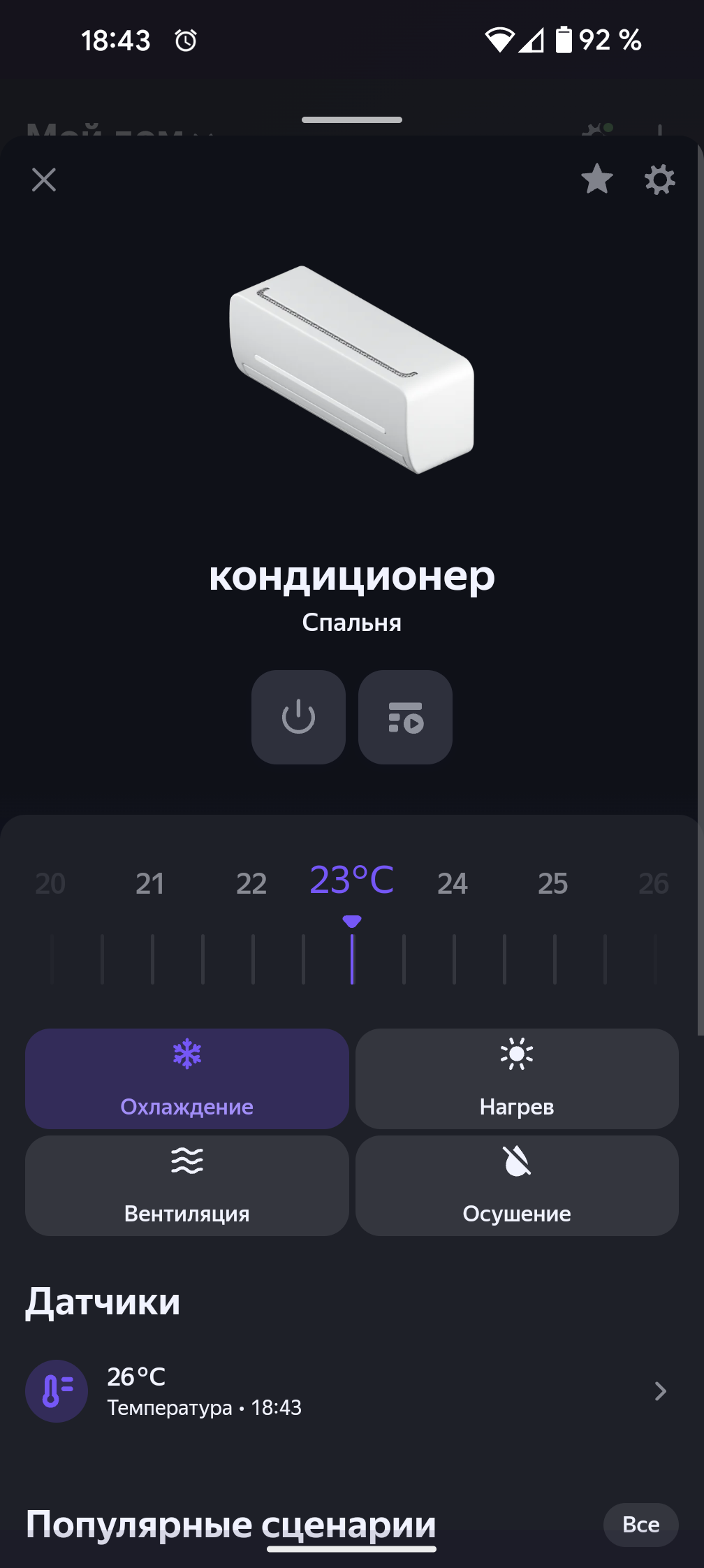Screen dimensions: 704x1568
Task: Set temperature to 22 degrees
Action: pos(251,884)
